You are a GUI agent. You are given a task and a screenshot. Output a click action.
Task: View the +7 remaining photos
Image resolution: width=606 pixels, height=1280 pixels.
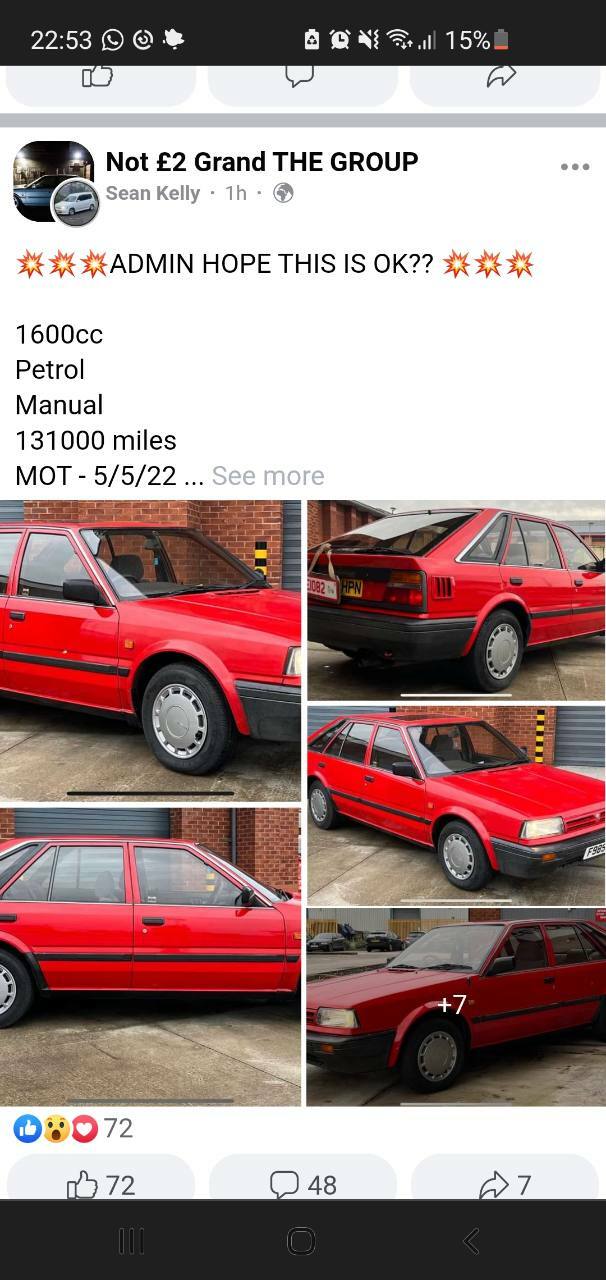456,1007
